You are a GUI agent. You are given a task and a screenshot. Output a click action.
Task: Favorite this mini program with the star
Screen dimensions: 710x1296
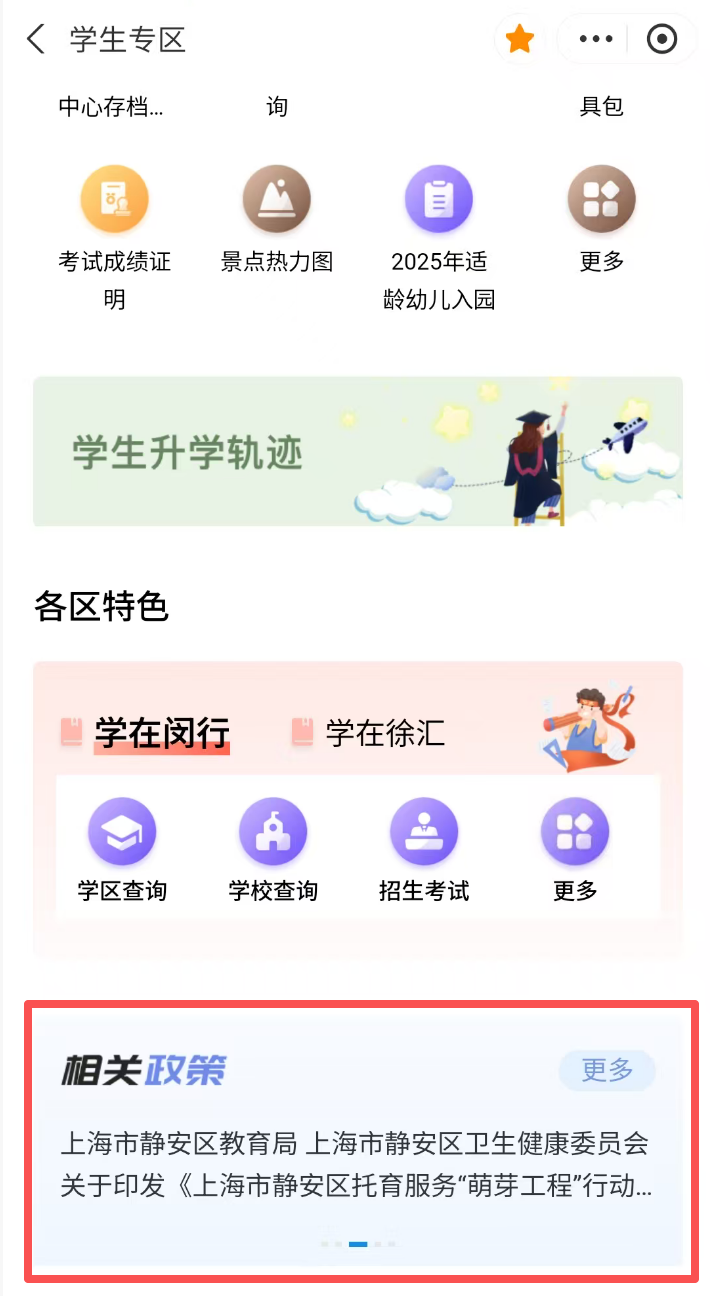click(520, 40)
